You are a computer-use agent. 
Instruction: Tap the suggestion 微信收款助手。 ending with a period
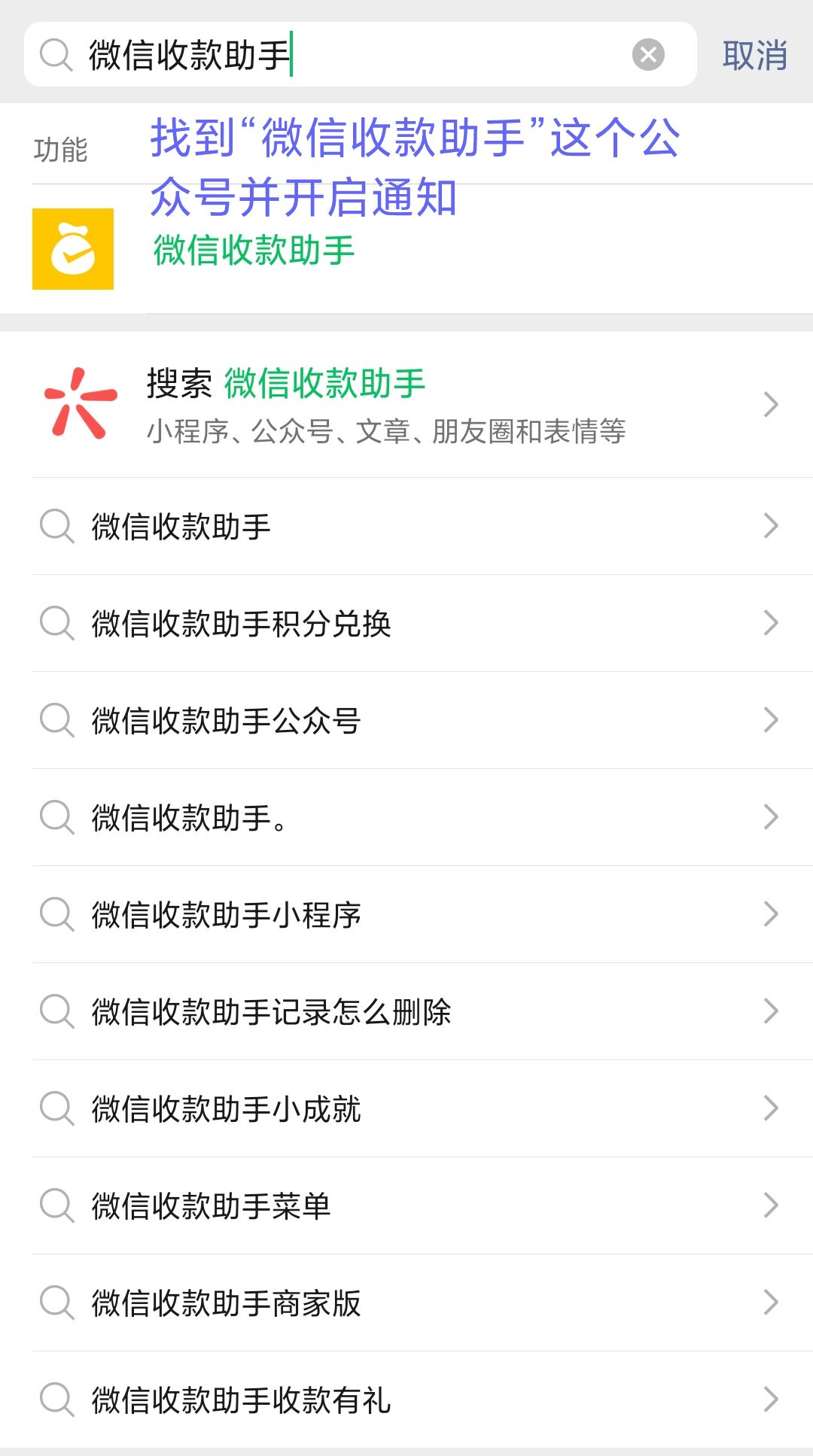(x=406, y=817)
